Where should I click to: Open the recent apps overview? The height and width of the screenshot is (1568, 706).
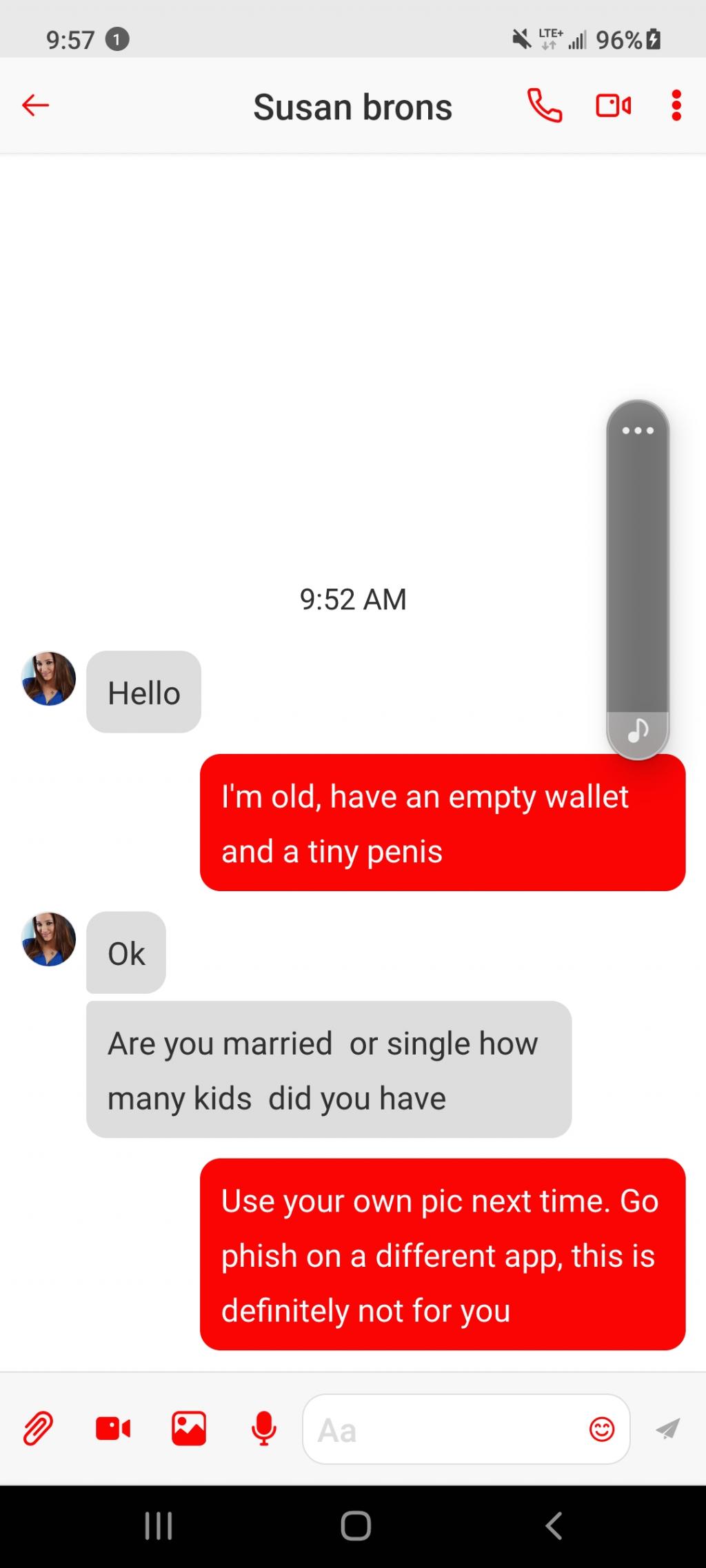[x=159, y=1526]
